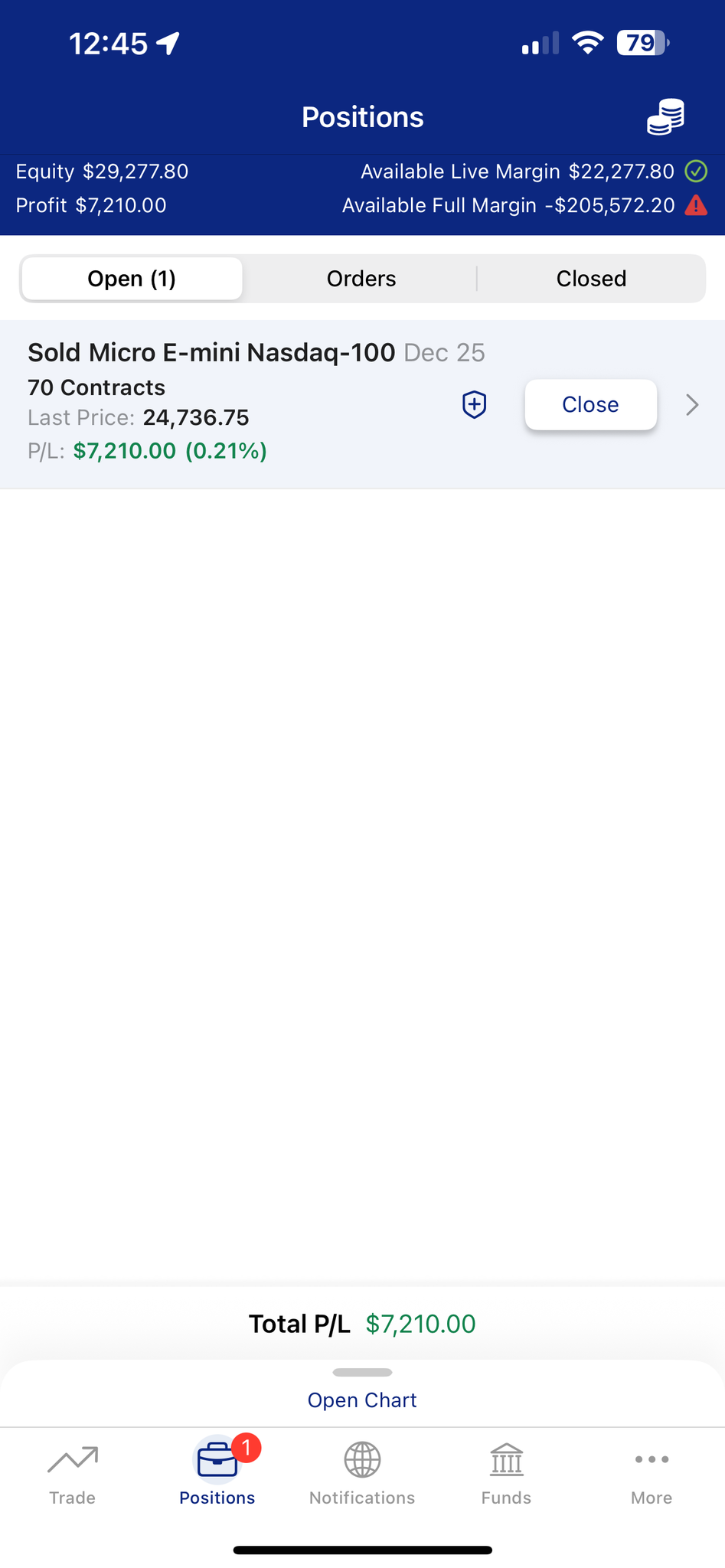This screenshot has width=725, height=1568.
Task: Close the Micro E-mini Nasdaq-100 position
Action: pos(590,404)
